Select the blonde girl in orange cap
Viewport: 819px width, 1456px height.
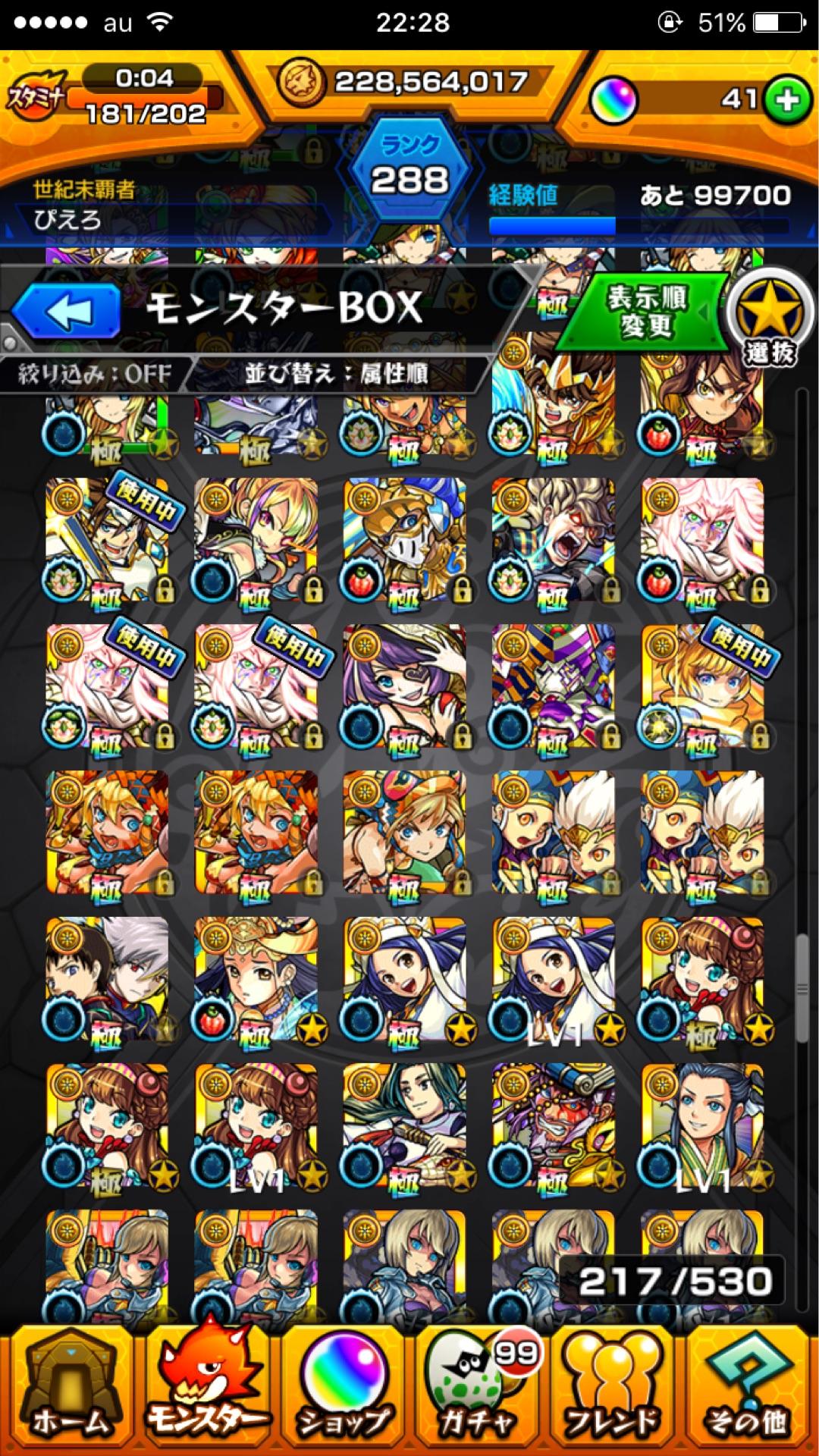405,833
